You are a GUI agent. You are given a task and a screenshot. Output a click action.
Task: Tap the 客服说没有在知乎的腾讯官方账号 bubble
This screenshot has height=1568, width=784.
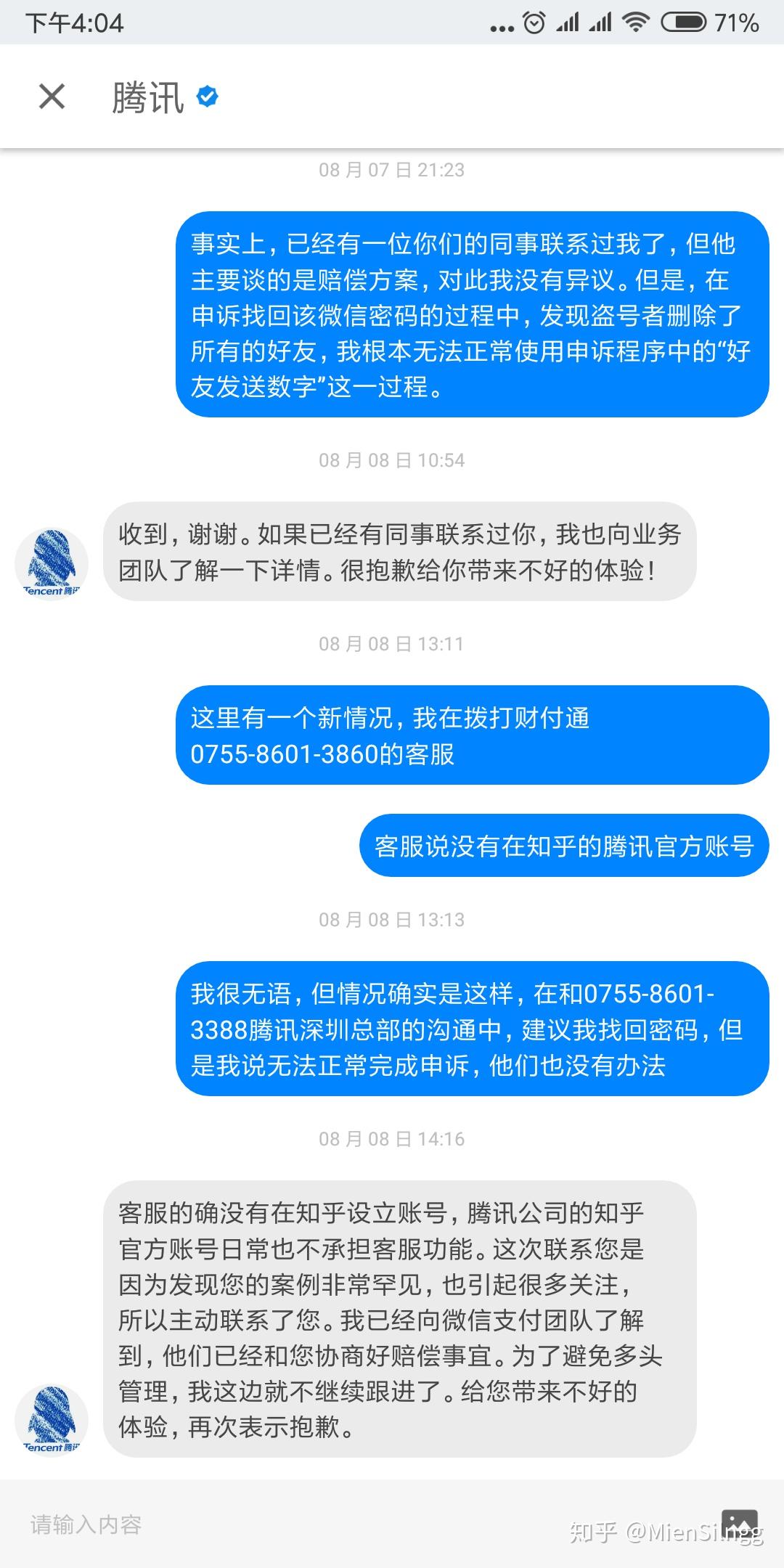563,846
